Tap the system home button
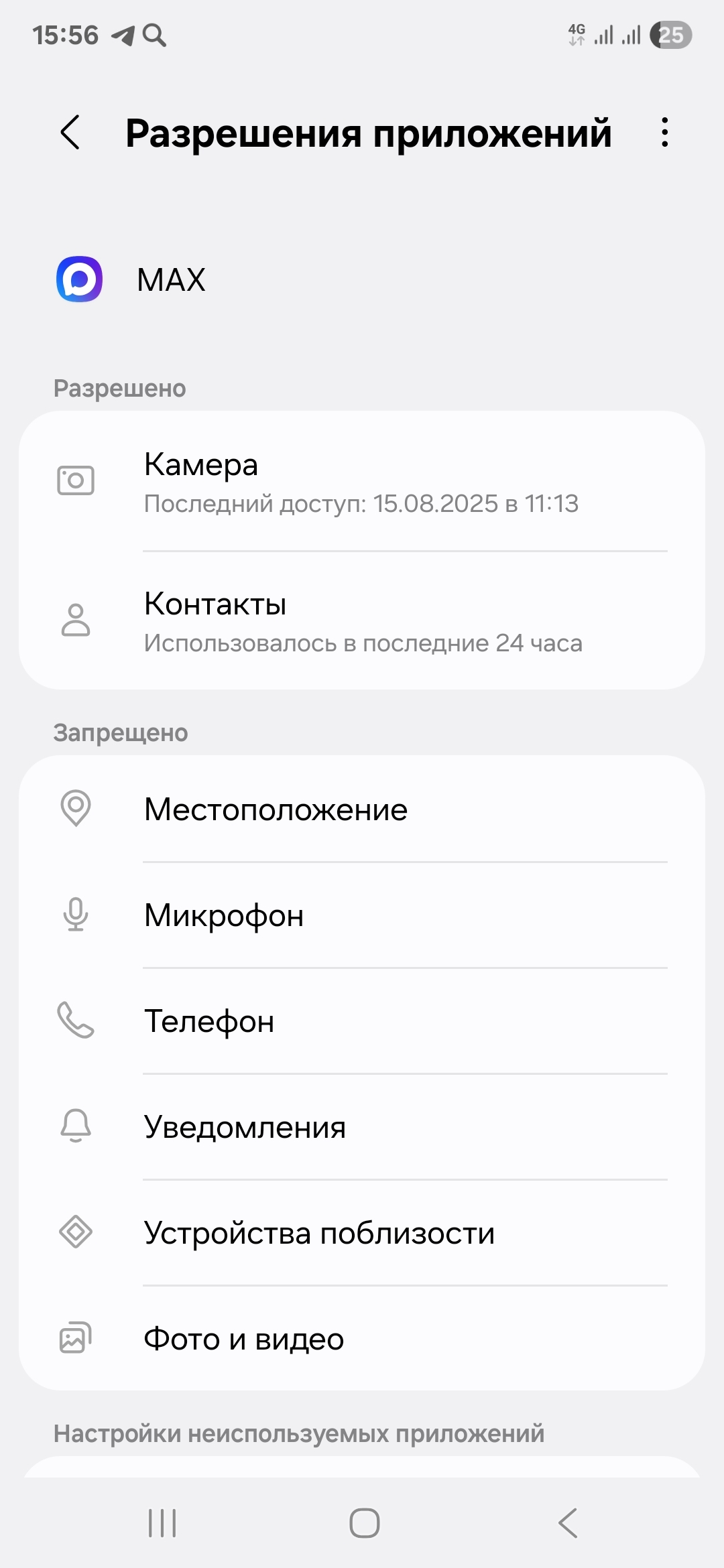 click(364, 1523)
